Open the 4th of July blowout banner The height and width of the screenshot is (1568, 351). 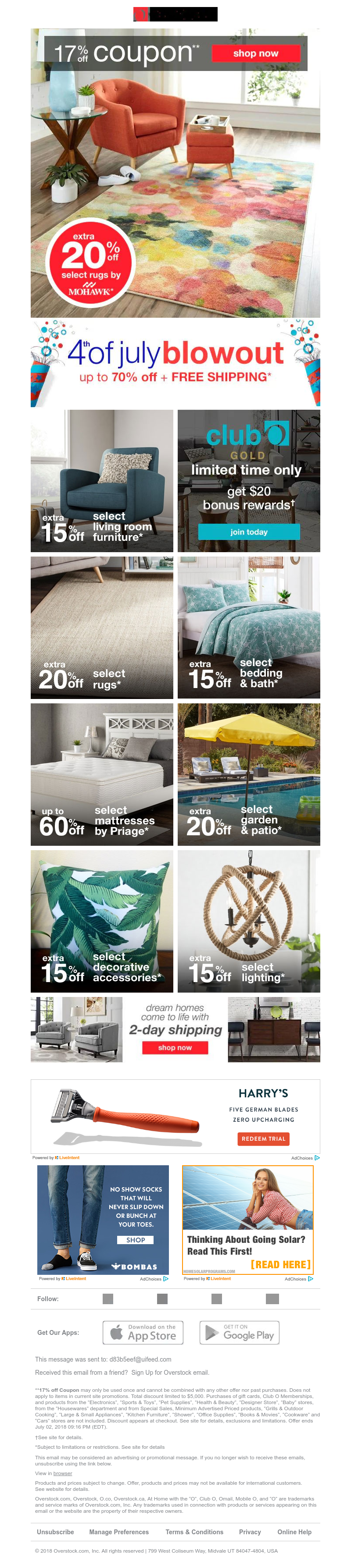[175, 363]
